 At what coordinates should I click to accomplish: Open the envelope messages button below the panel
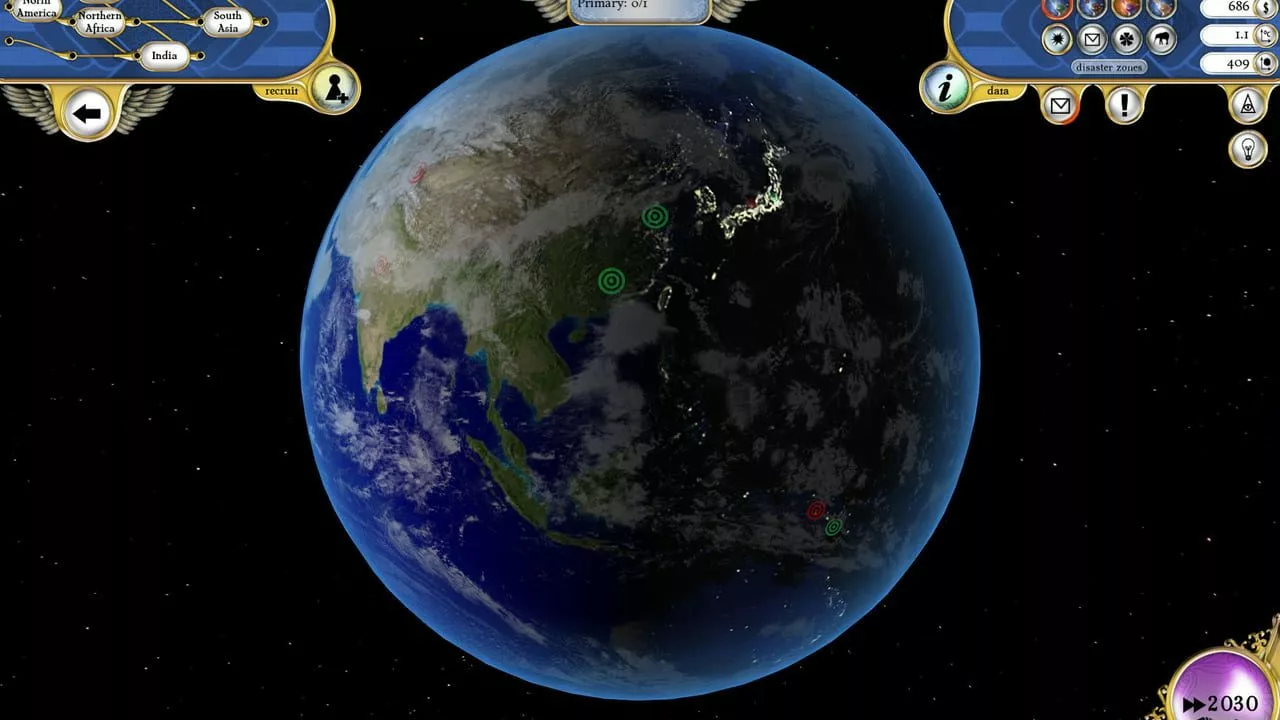pyautogui.click(x=1060, y=104)
